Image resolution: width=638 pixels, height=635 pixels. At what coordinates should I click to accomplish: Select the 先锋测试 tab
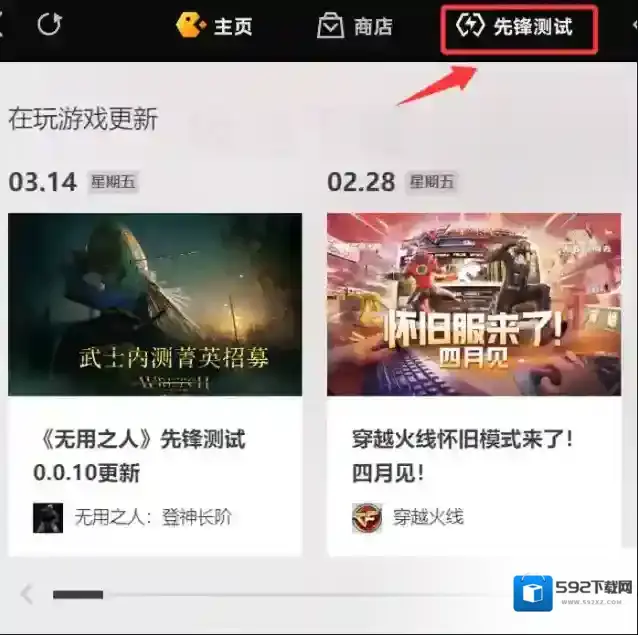519,27
